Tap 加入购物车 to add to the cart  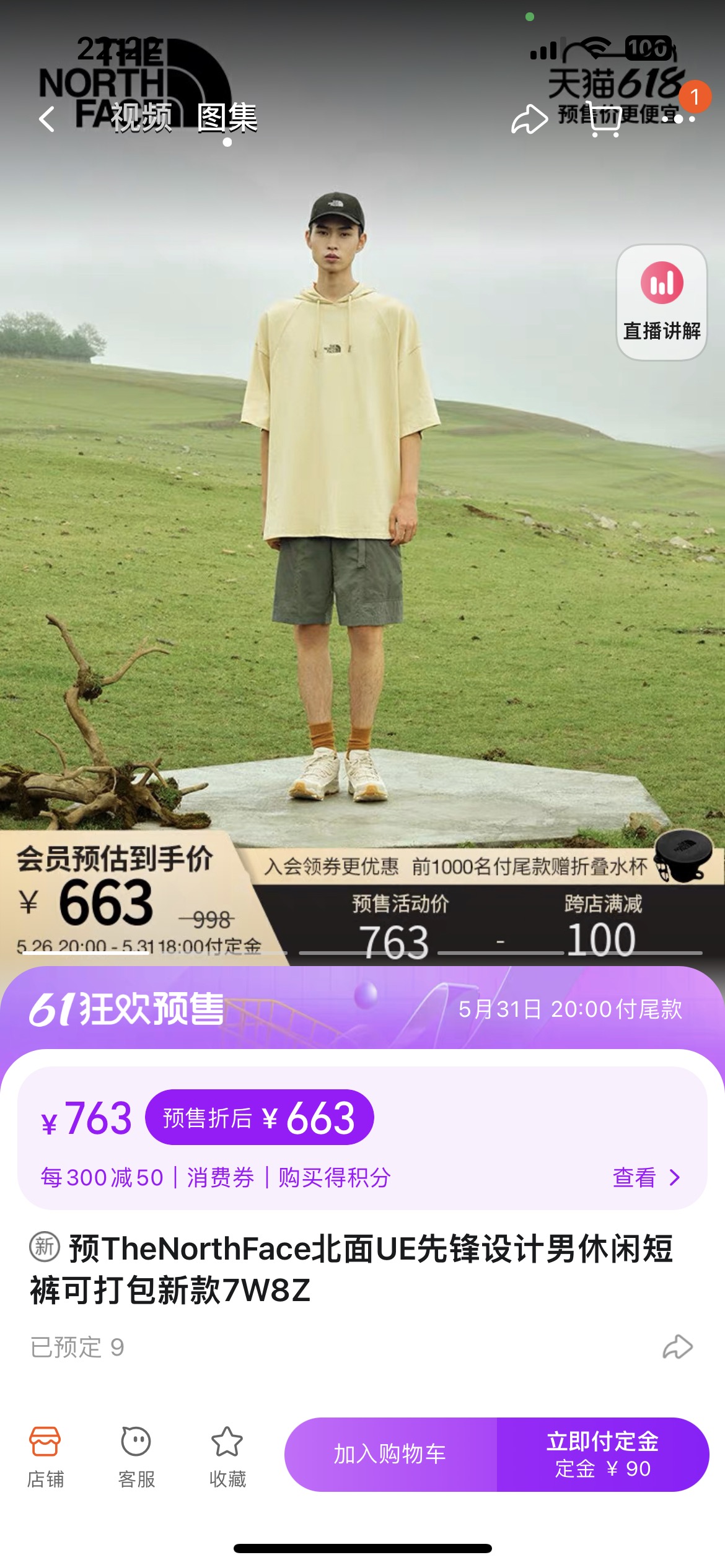click(390, 1454)
